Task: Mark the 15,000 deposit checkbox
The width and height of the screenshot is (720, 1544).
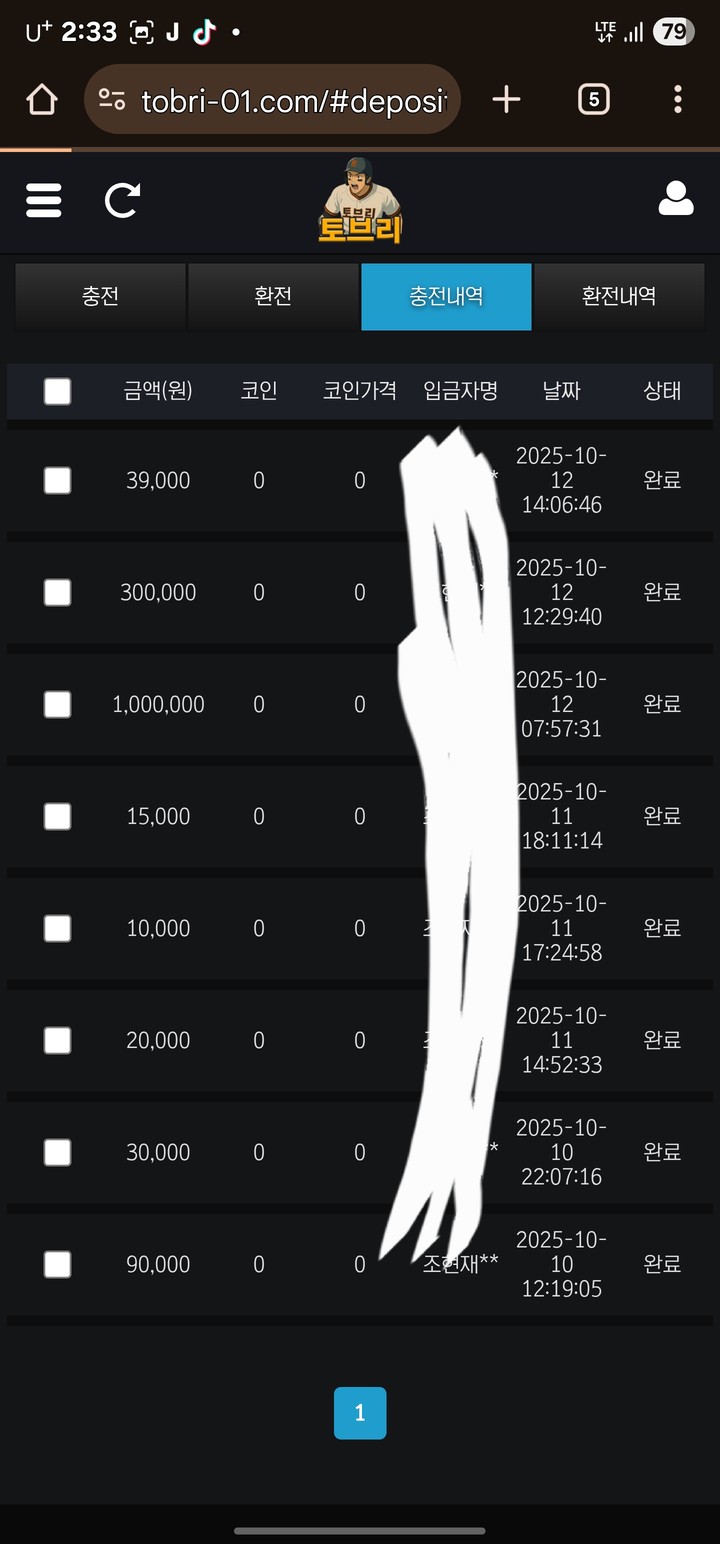Action: click(58, 817)
